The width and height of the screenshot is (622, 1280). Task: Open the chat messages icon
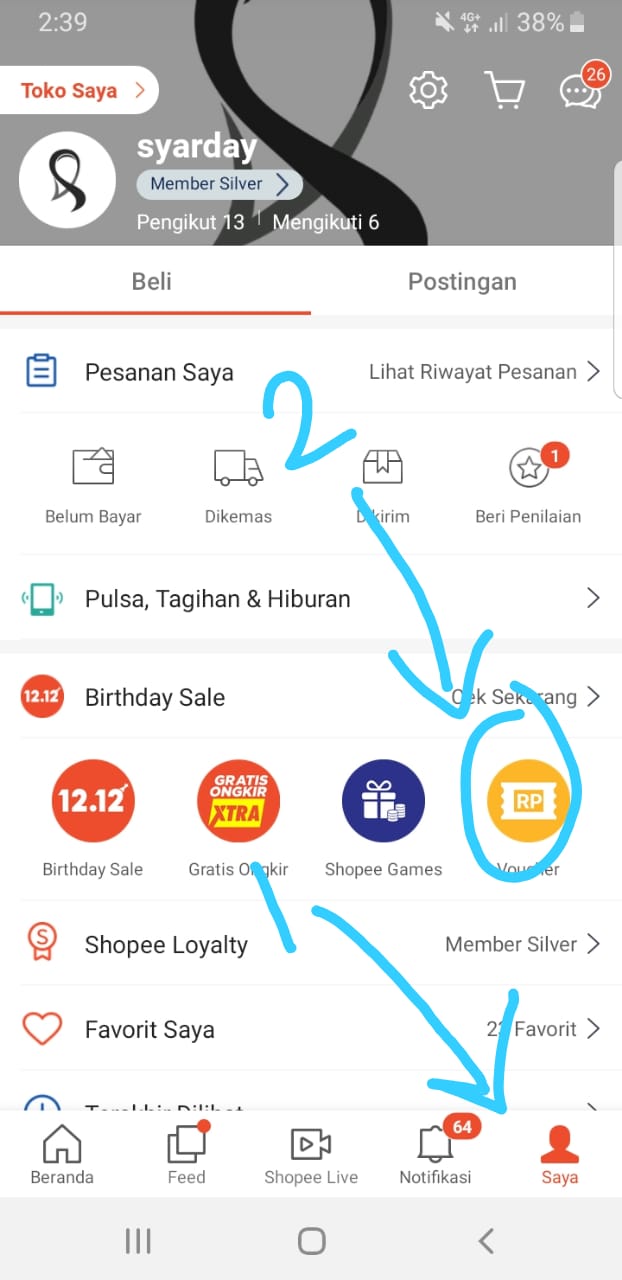tap(580, 91)
